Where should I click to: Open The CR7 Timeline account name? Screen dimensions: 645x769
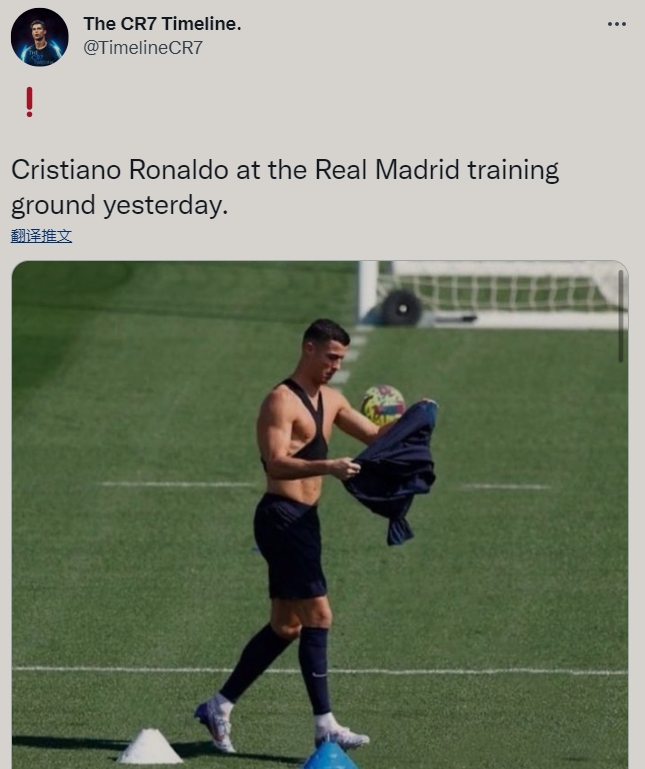coord(162,24)
